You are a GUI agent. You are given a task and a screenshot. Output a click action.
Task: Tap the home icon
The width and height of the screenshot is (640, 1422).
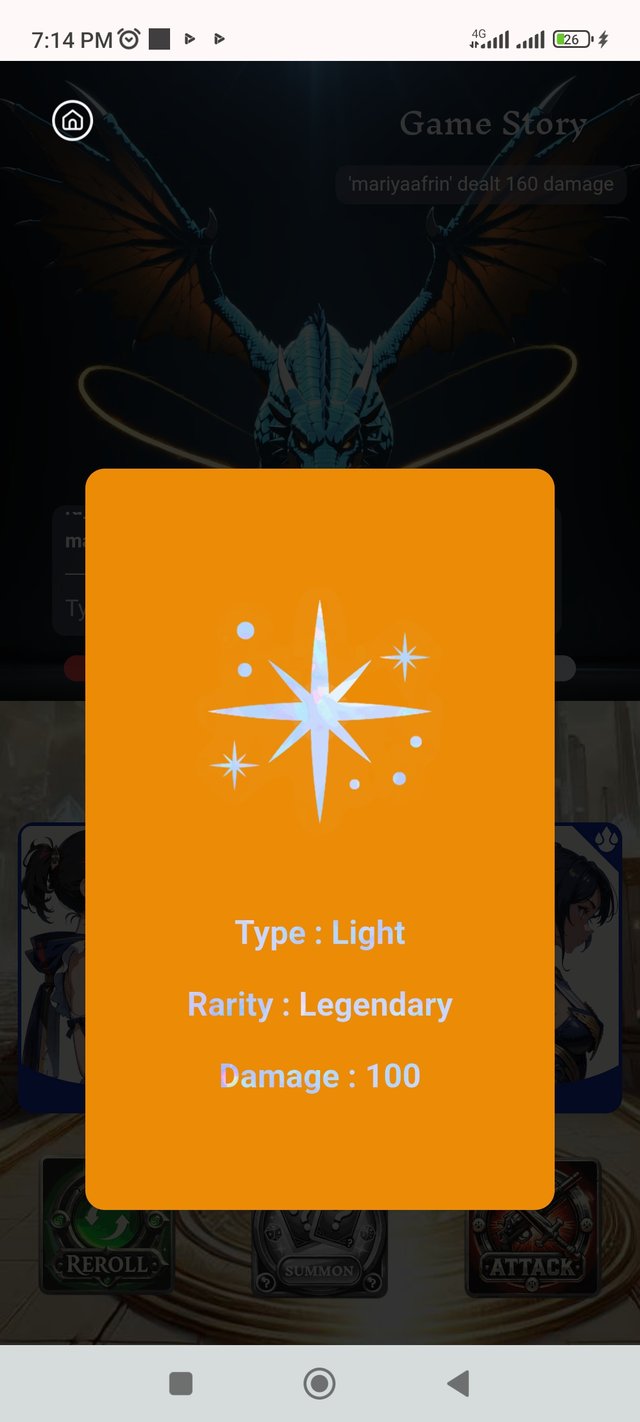(72, 121)
